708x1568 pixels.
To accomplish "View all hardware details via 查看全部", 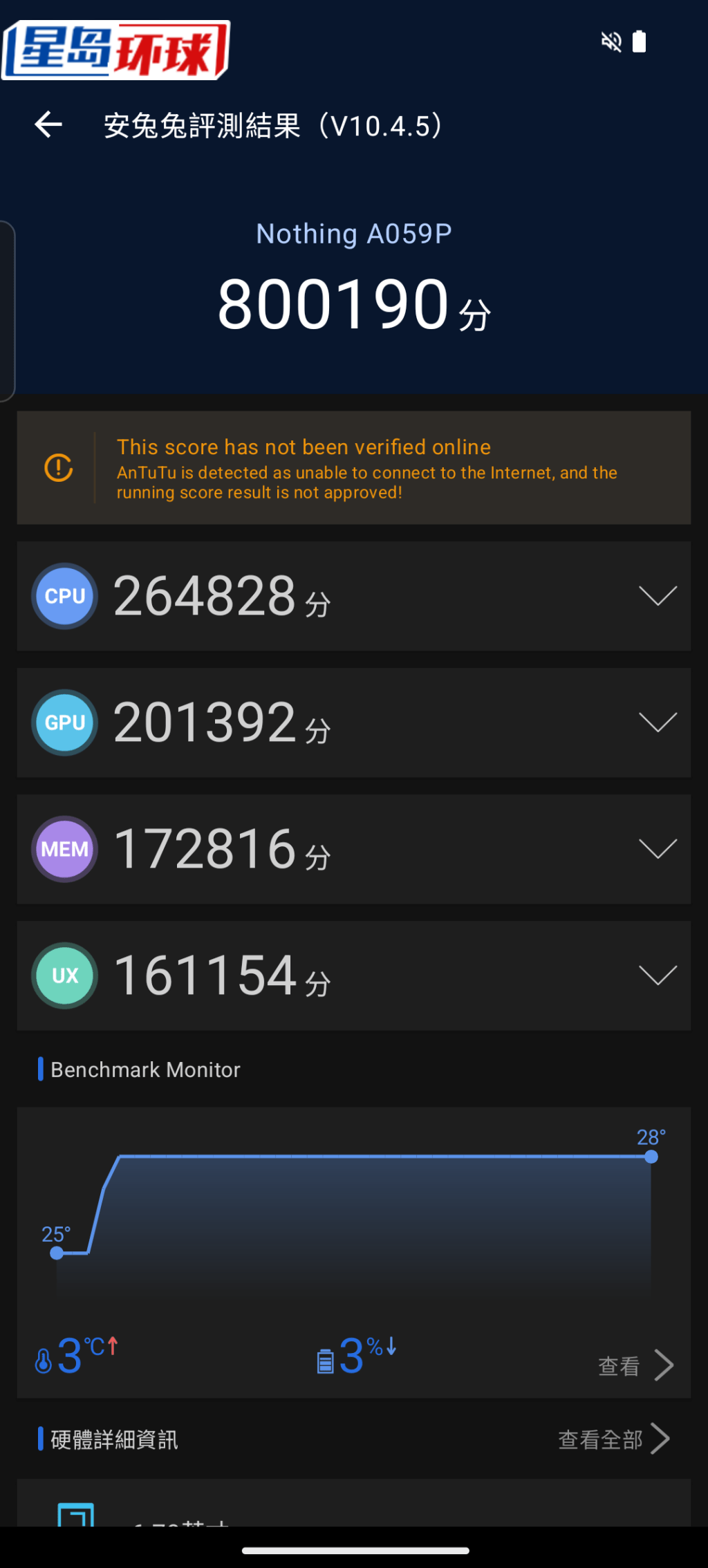I will pos(613,1439).
